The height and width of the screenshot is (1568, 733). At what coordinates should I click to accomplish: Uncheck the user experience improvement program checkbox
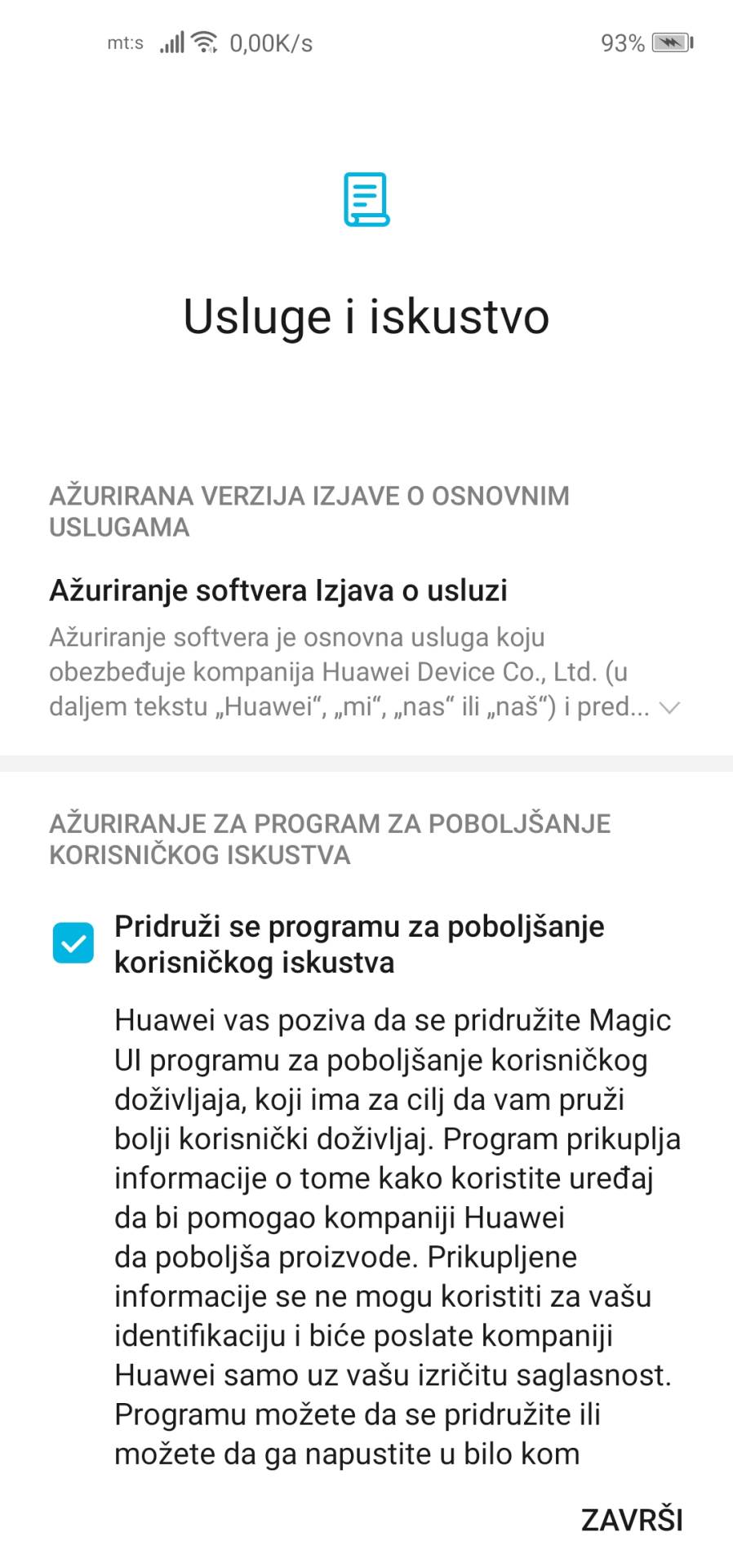(x=73, y=943)
